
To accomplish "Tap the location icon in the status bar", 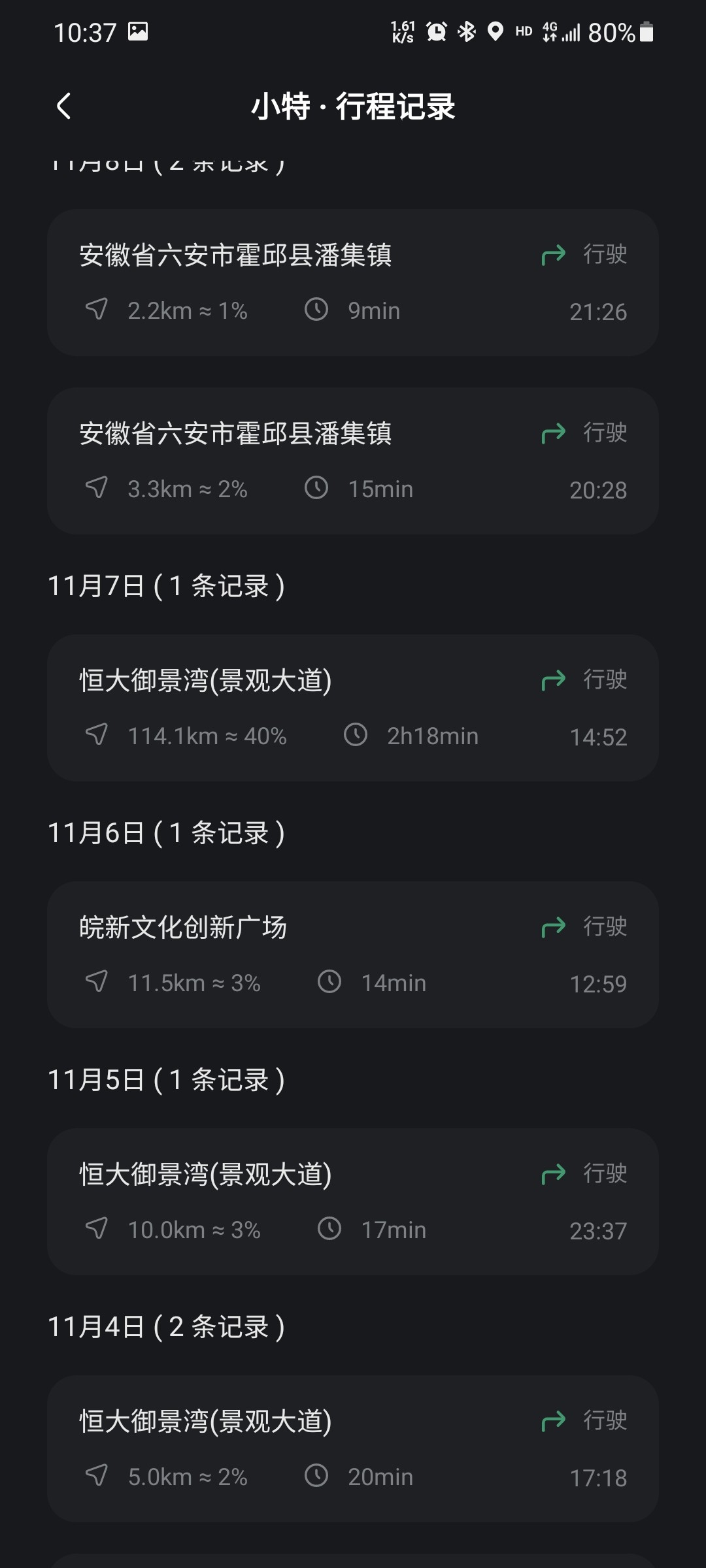I will point(496,31).
